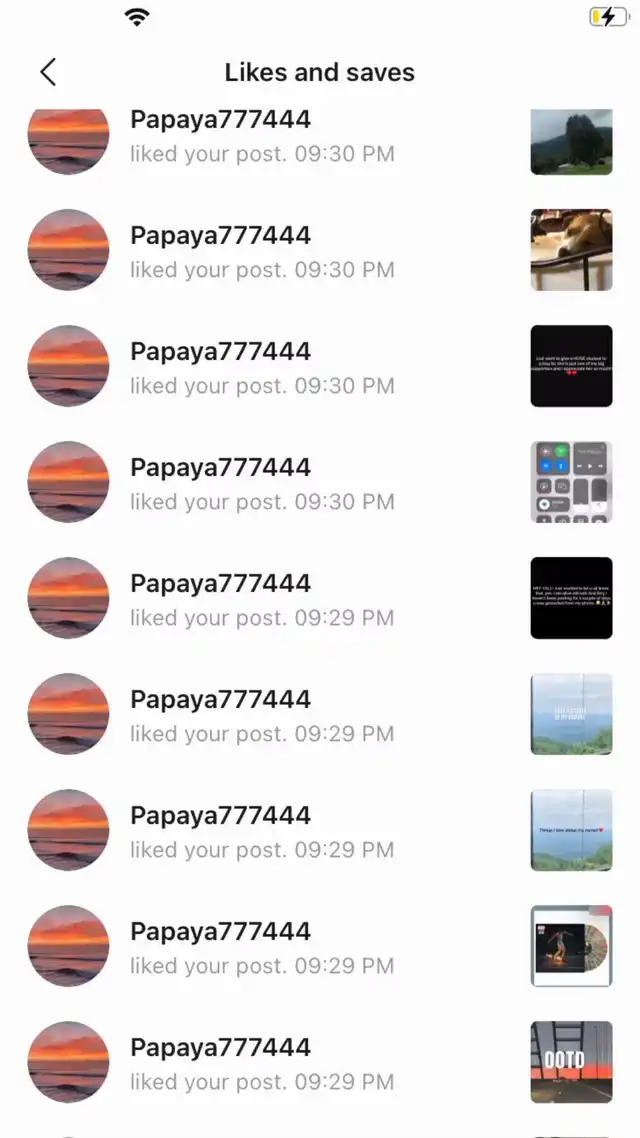
Task: Open the vinyl record album post thumbnail
Action: 571,946
